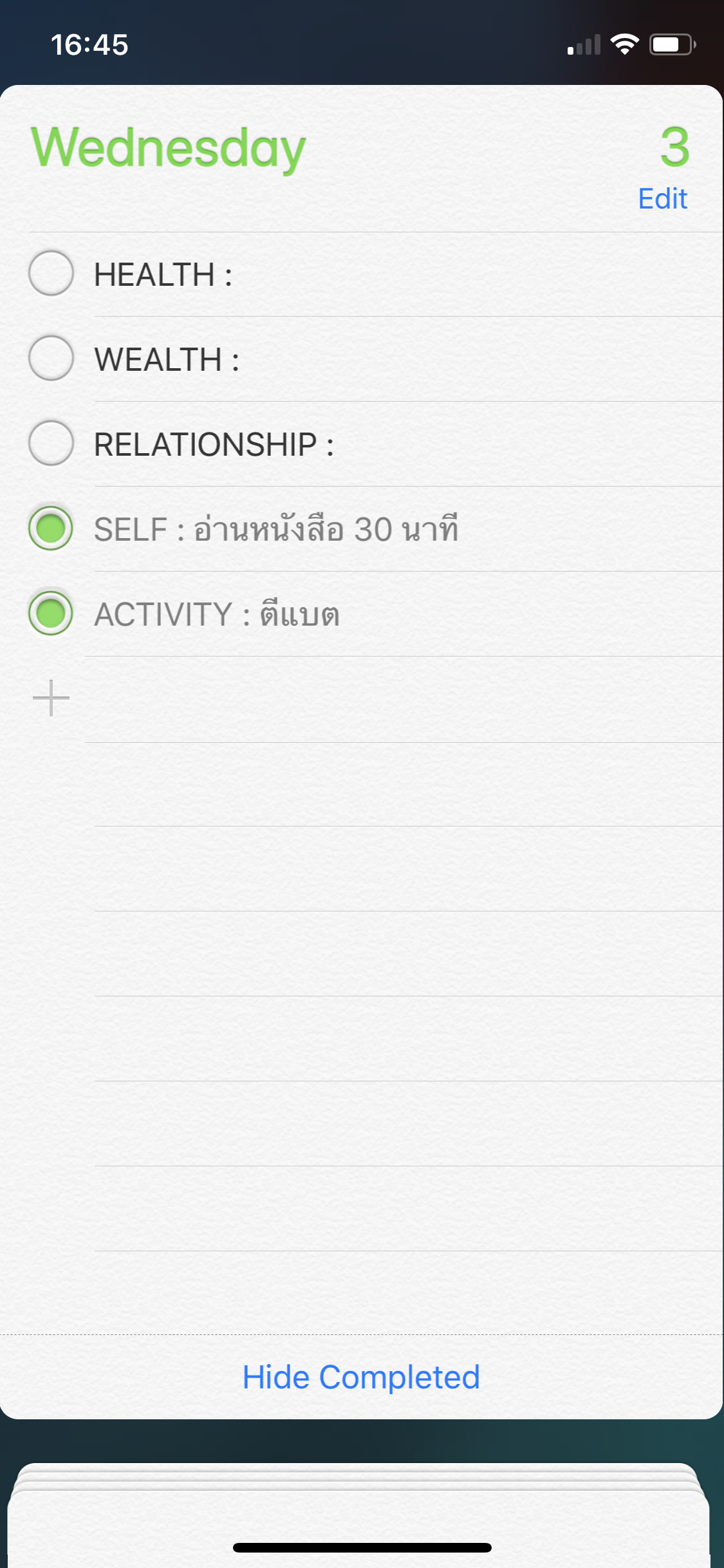Complete the RELATIONSHIP reminder

pos(51,443)
